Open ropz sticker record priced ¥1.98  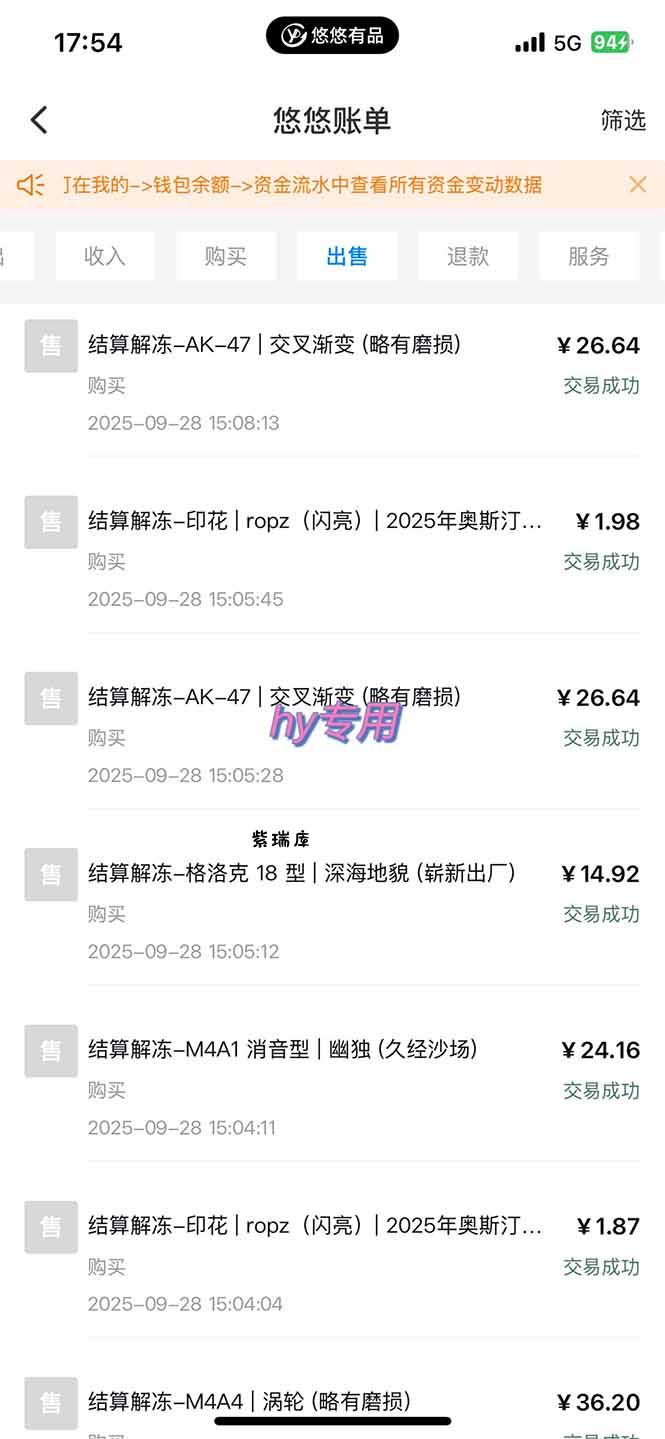click(x=332, y=557)
